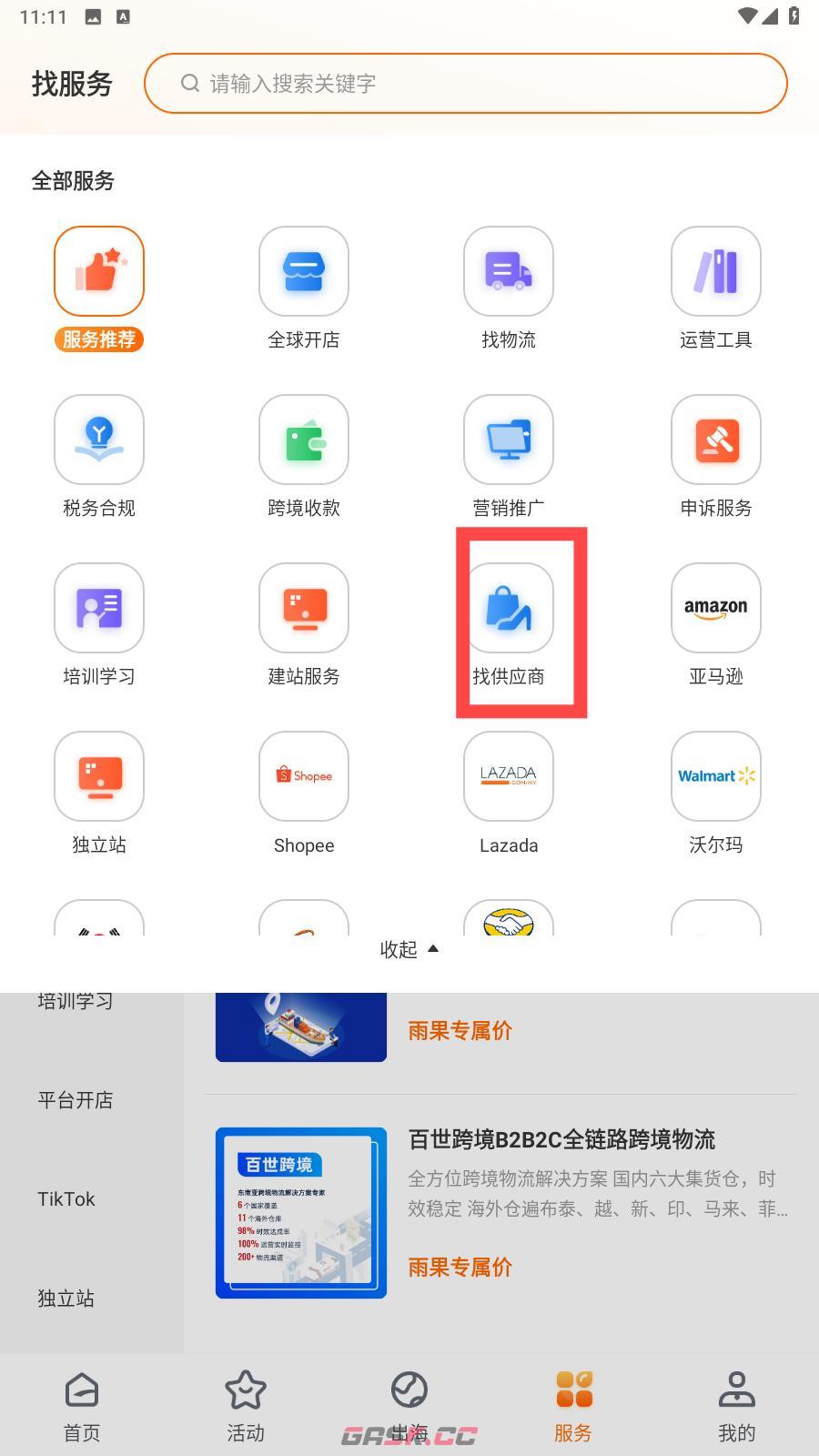Screen dimensions: 819x1456
Task: Switch to the 活动 bottom tab
Action: pos(246,1404)
